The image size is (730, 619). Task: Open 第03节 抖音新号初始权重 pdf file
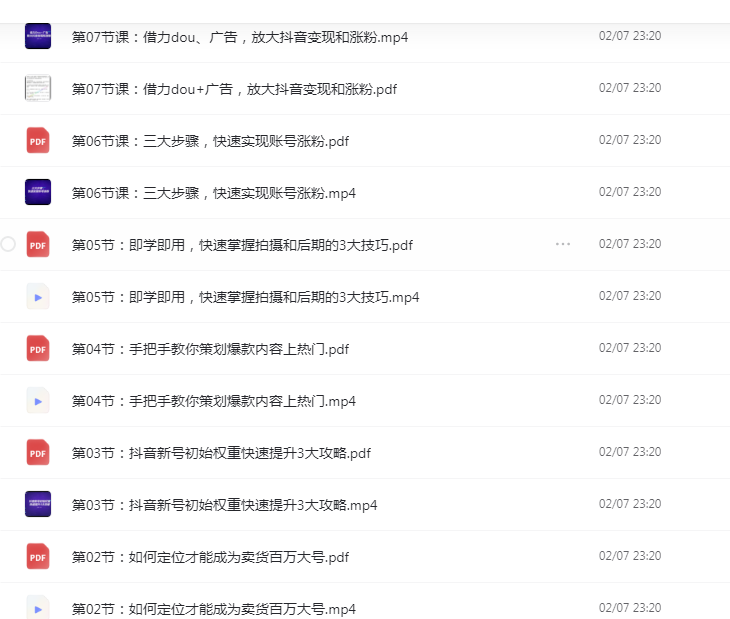click(x=221, y=453)
